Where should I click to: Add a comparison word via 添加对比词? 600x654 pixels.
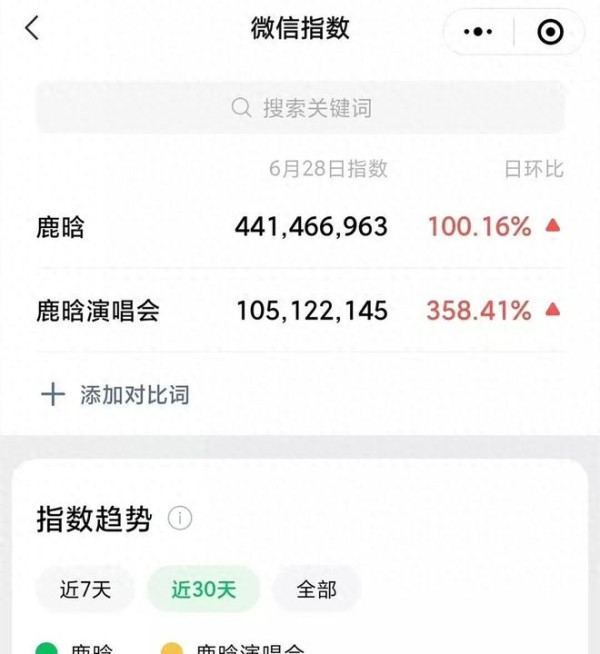(115, 394)
